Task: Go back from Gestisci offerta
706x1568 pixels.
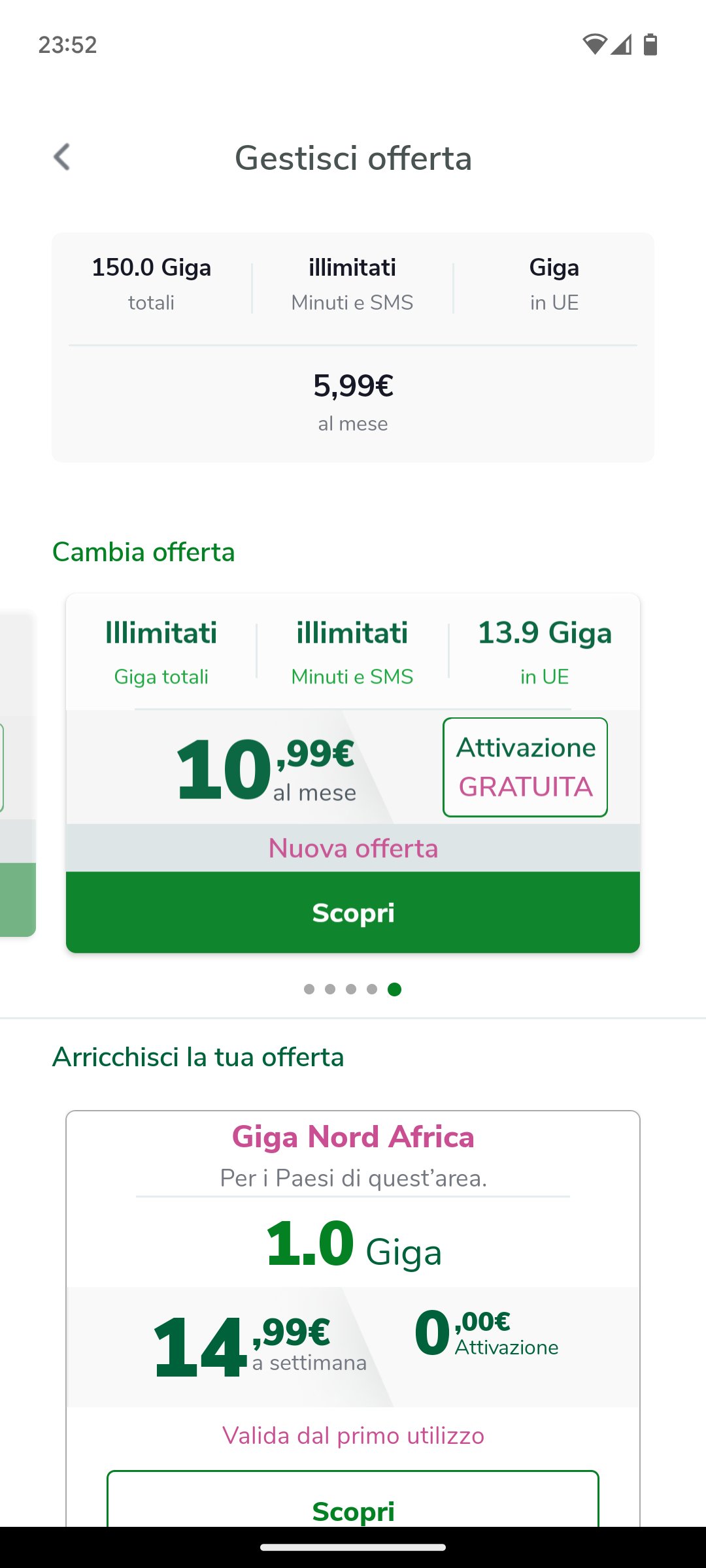Action: point(62,157)
